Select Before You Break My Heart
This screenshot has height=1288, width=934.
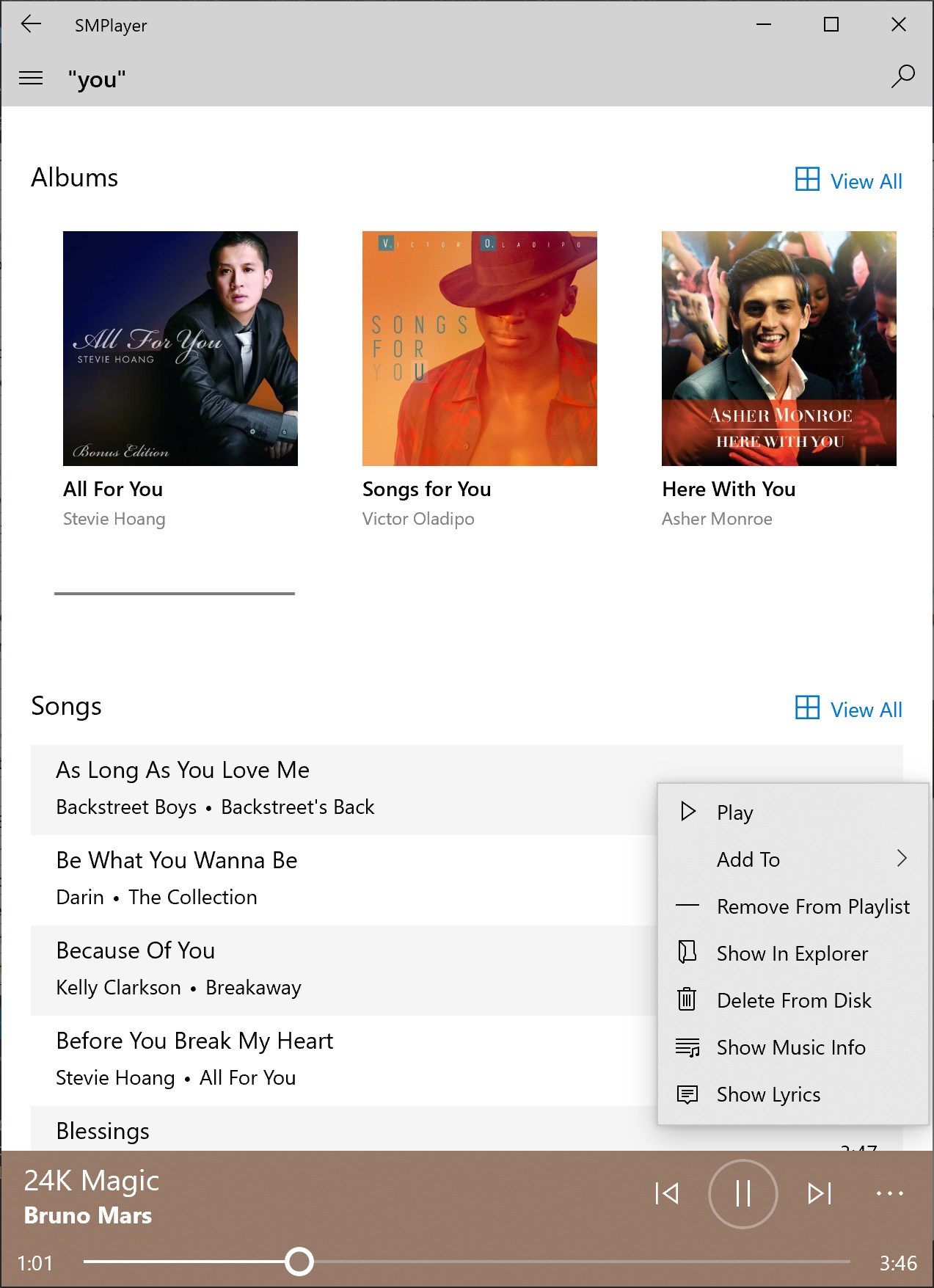343,1060
